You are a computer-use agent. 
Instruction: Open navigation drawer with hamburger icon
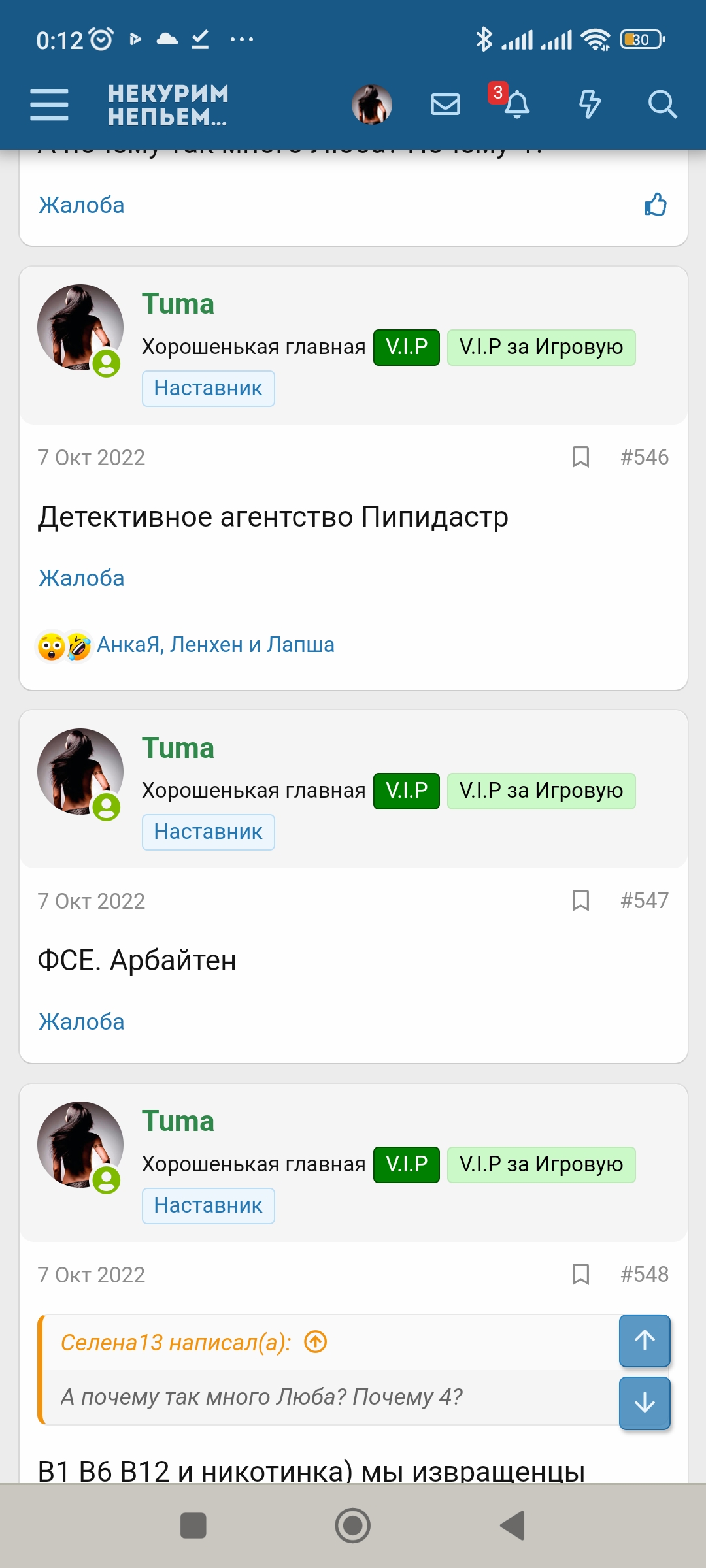tap(48, 105)
